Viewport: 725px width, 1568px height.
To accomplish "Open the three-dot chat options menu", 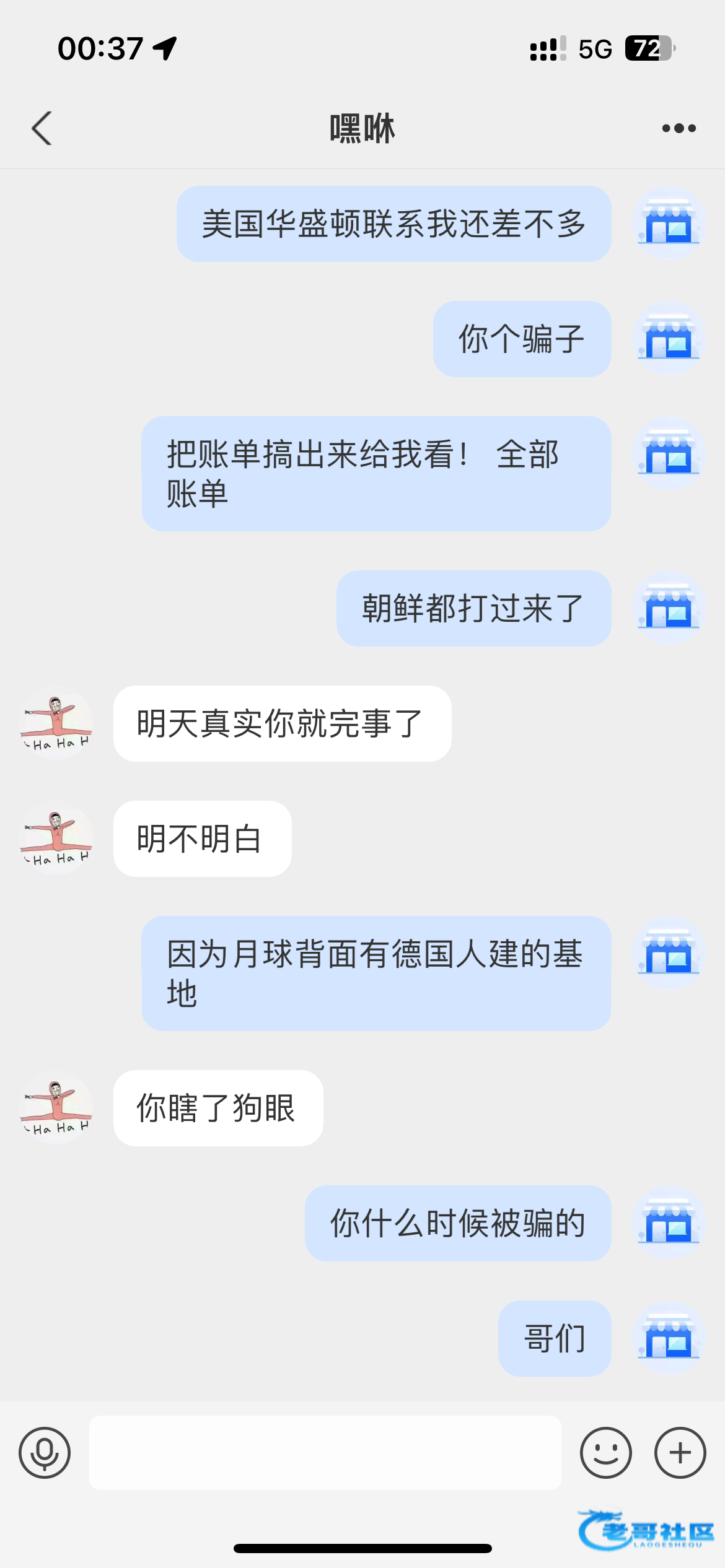I will click(679, 128).
